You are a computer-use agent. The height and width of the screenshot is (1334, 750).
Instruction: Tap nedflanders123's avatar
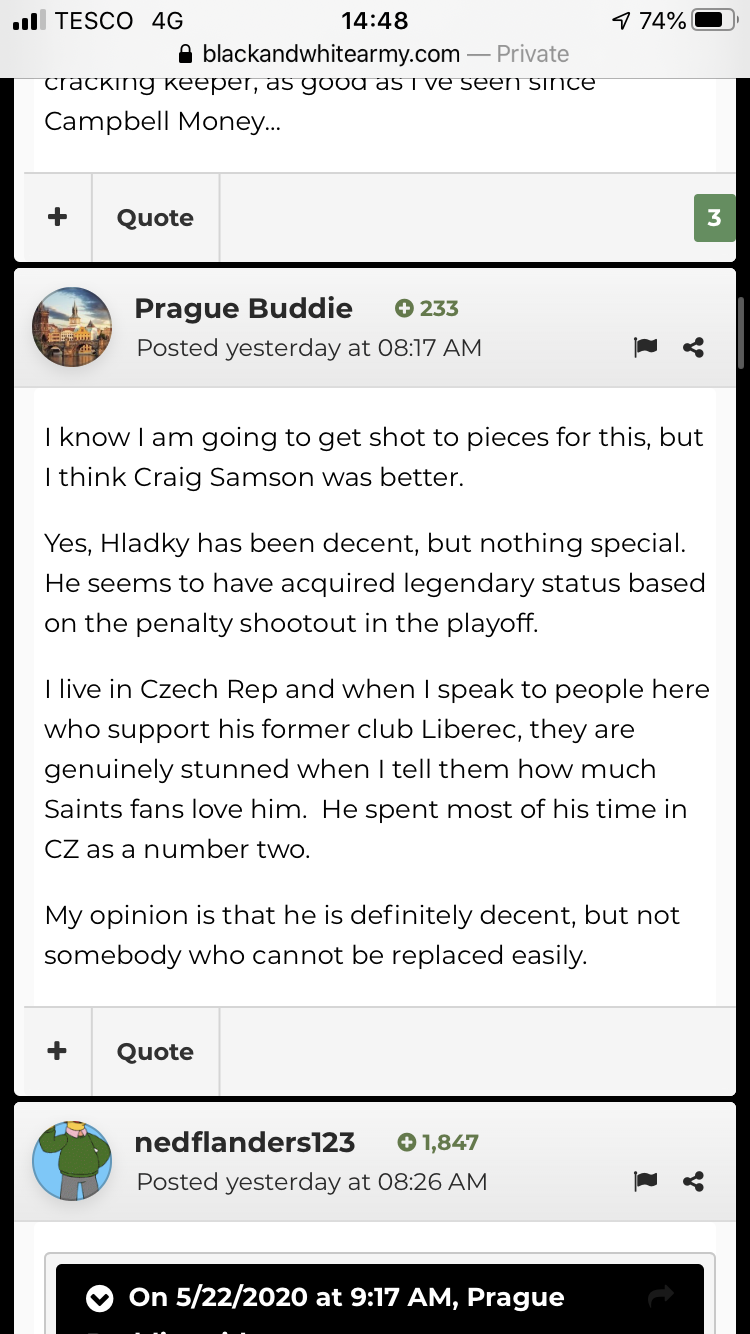click(72, 1161)
